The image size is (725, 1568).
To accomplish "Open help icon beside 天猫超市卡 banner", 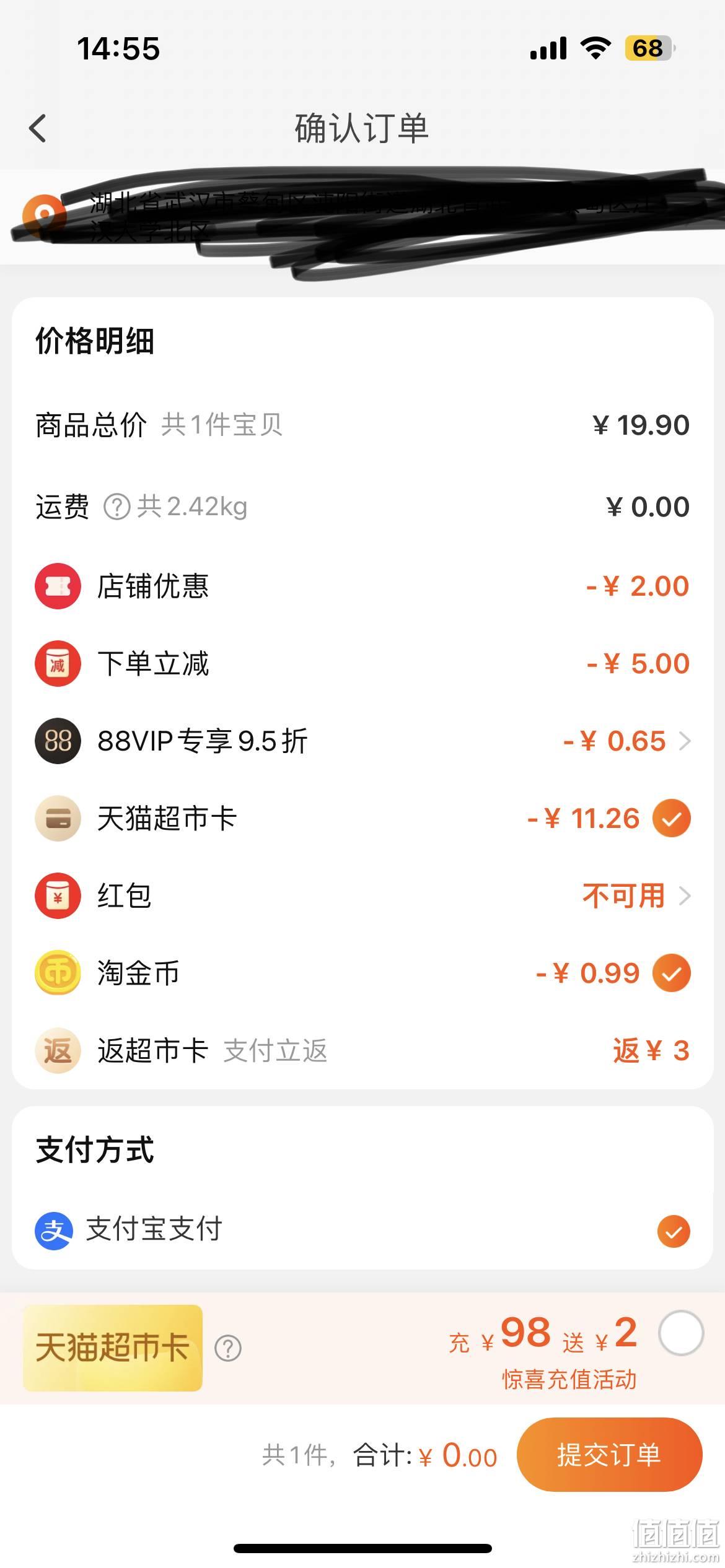I will coord(227,1348).
